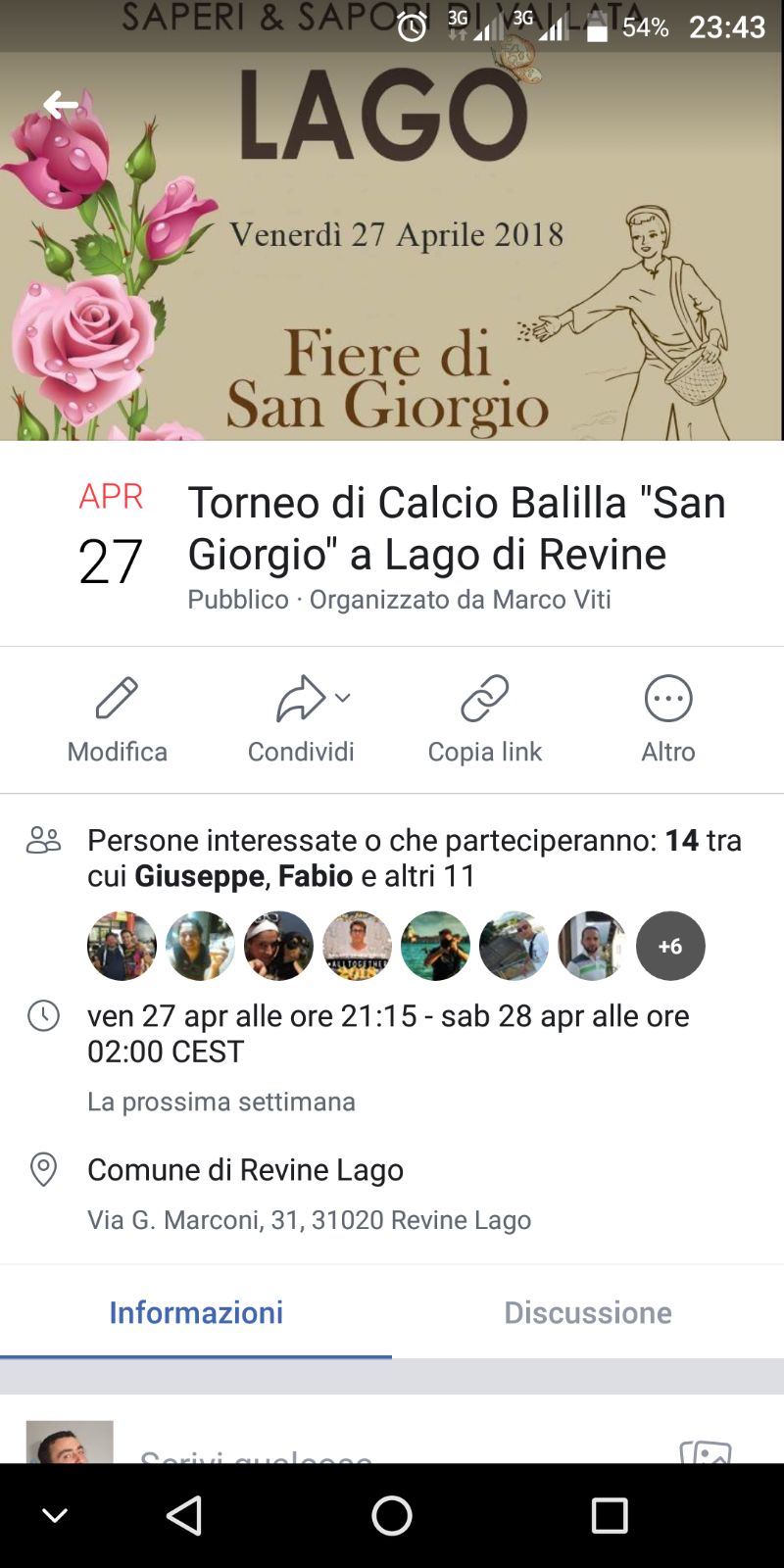Go back using the white arrow
Viewport: 784px width, 1568px height.
coord(61,105)
